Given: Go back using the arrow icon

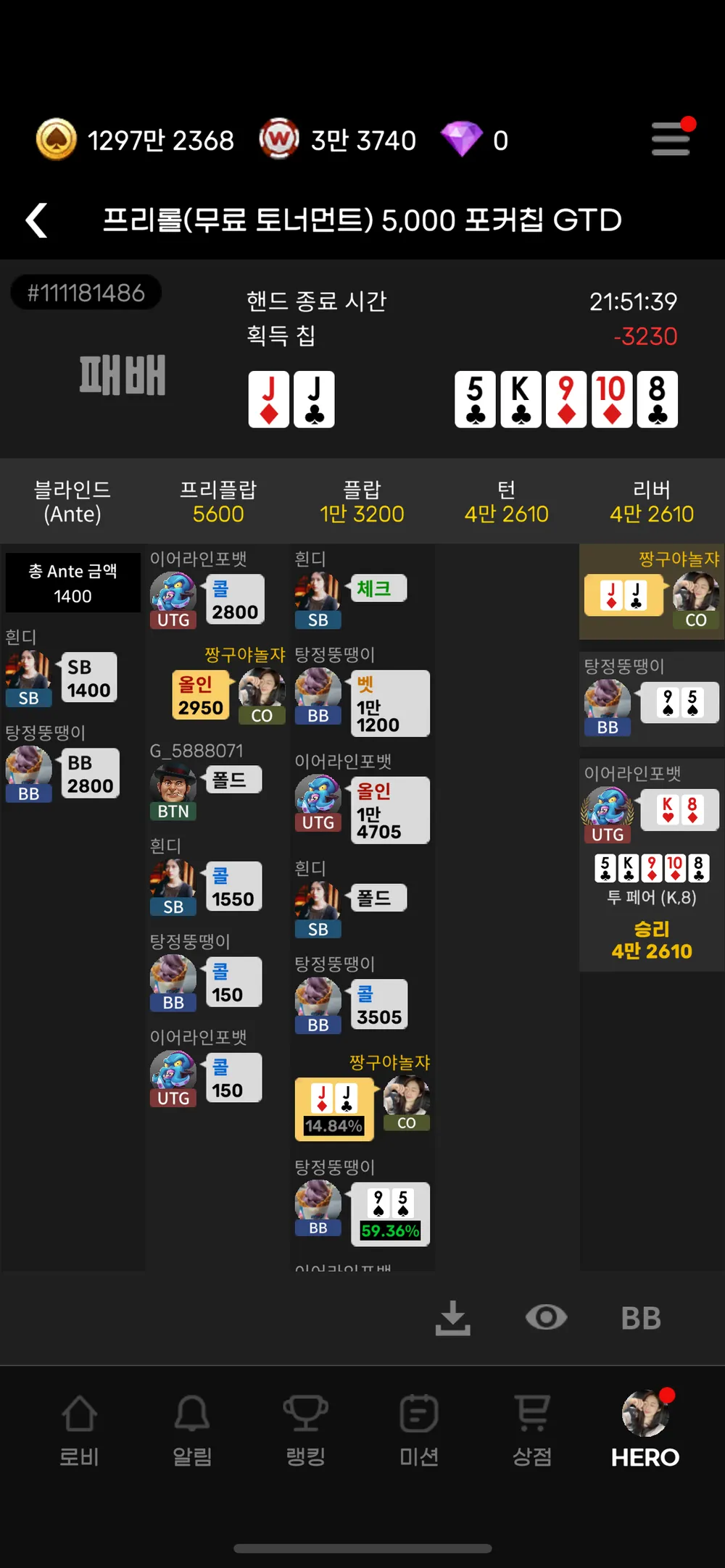Looking at the screenshot, I should tap(36, 220).
